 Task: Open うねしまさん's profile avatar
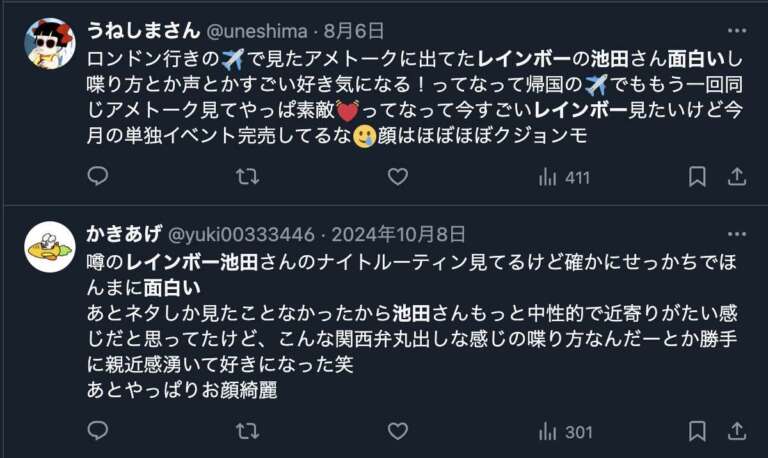click(49, 44)
